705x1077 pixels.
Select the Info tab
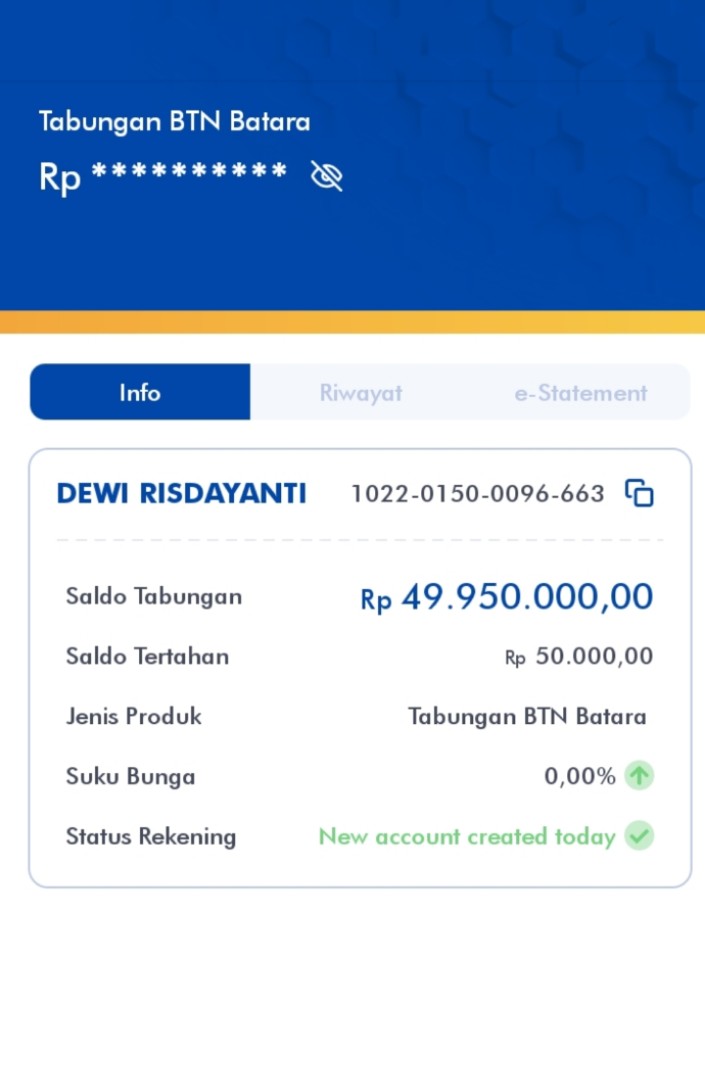click(140, 392)
